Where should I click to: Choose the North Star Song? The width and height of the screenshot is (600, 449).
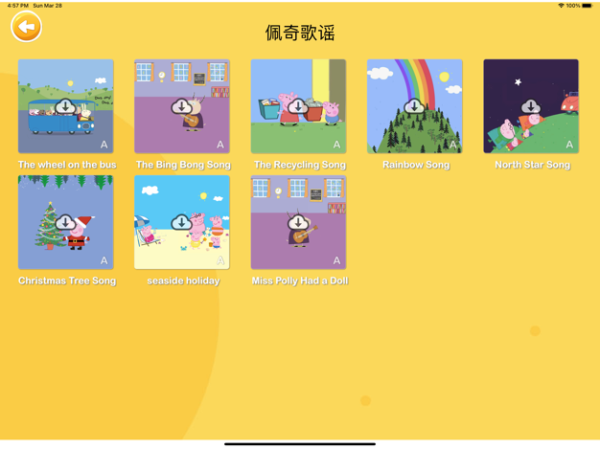pos(531,106)
